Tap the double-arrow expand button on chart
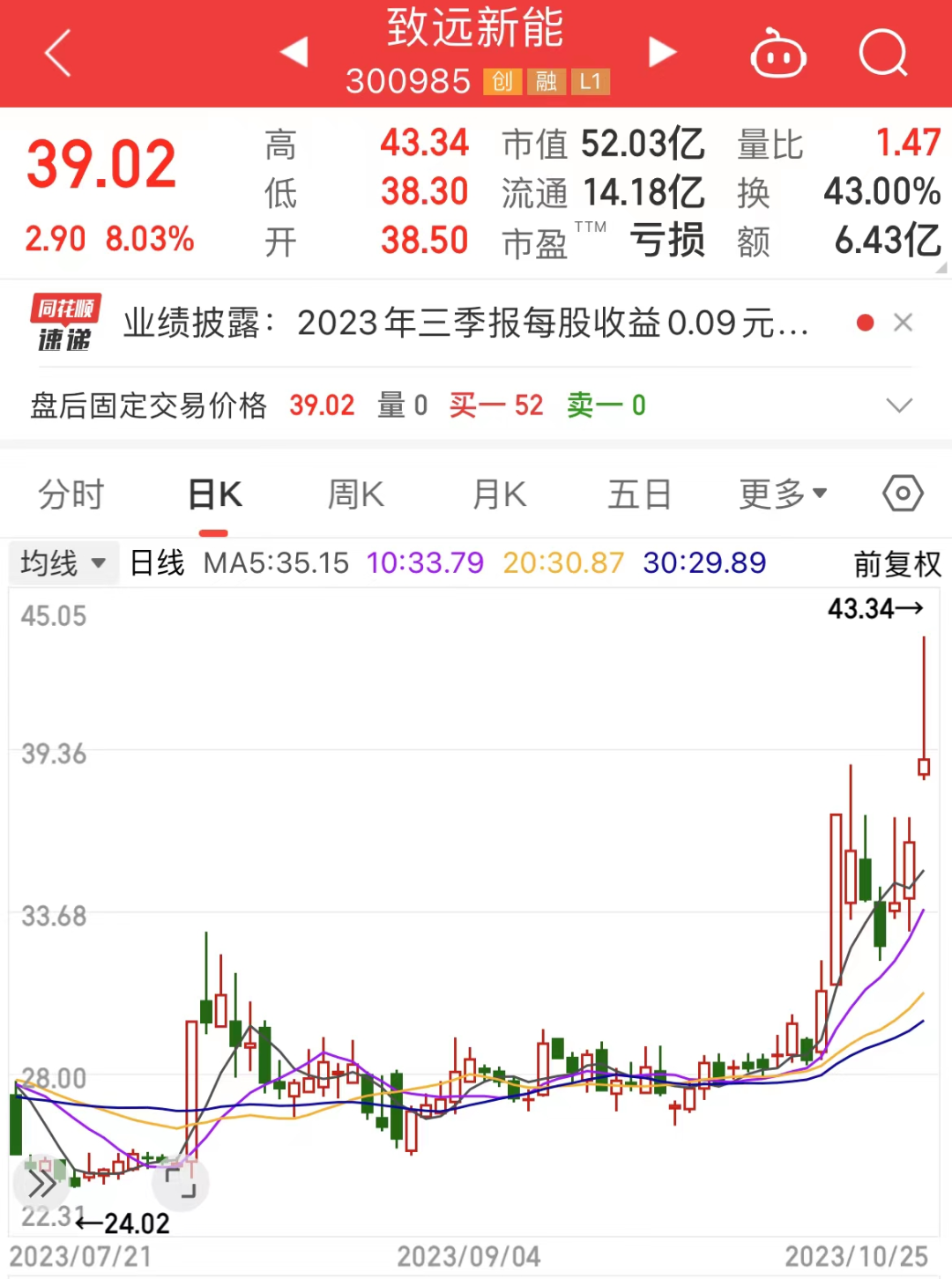Screen dimensions: 952x1279 [x=41, y=1184]
